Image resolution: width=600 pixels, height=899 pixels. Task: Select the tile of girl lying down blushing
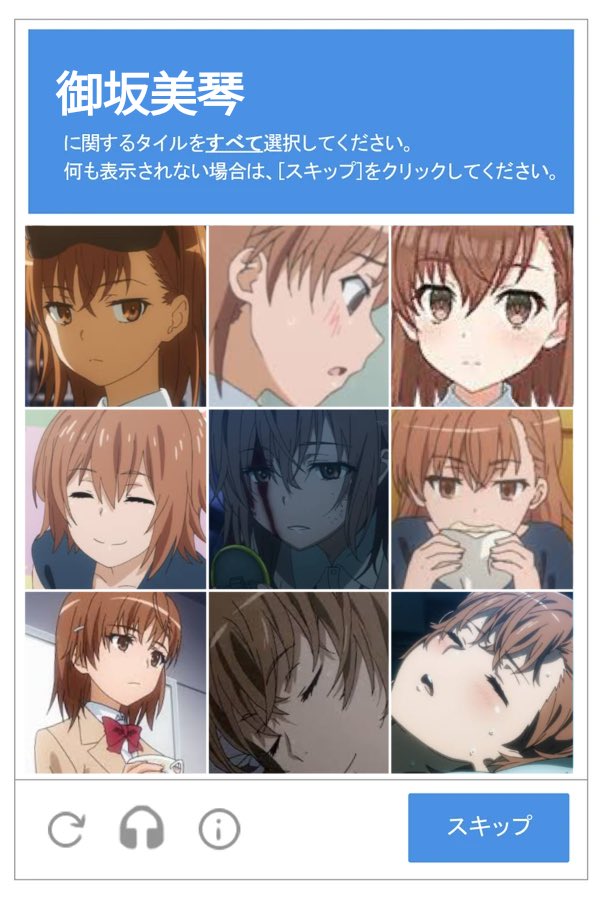pyautogui.click(x=482, y=682)
